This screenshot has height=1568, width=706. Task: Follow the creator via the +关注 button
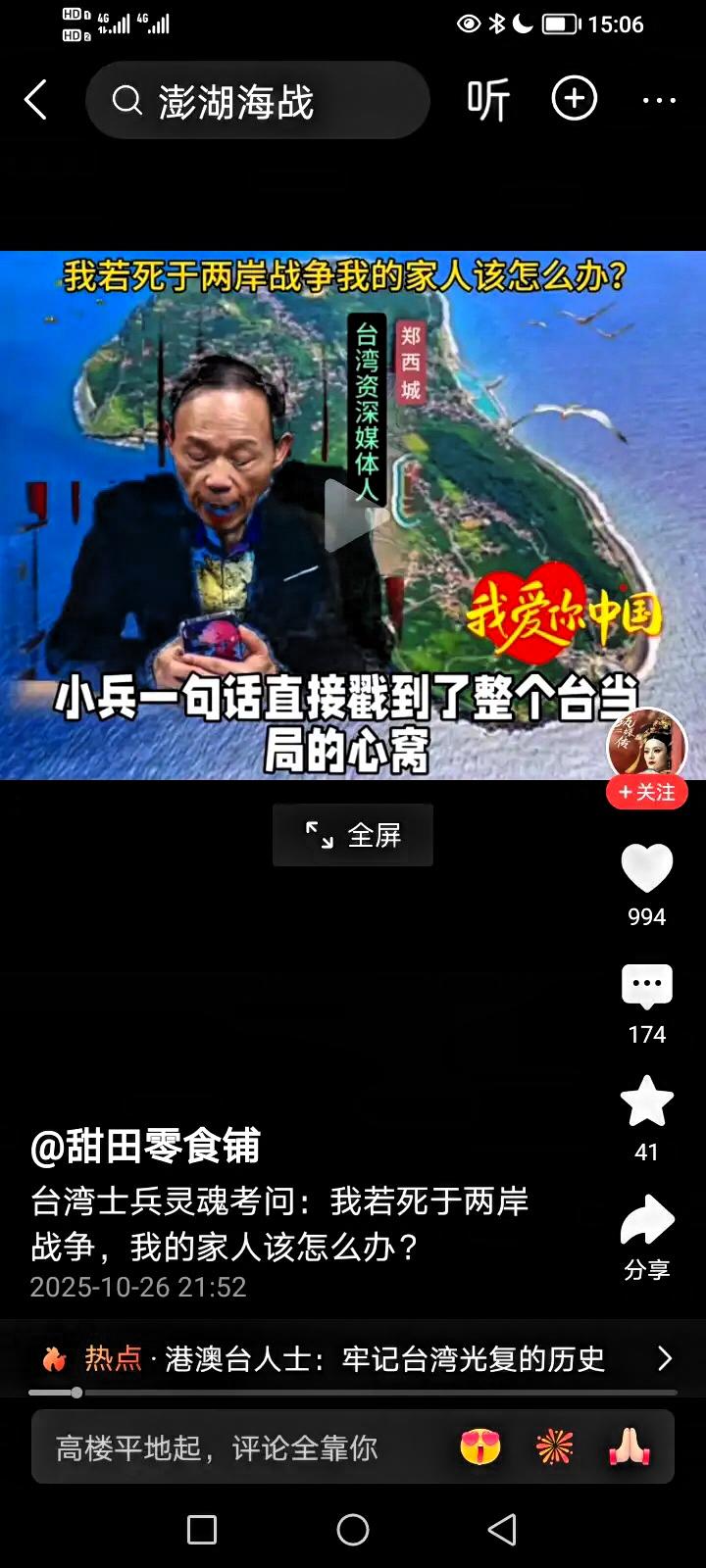coord(645,793)
